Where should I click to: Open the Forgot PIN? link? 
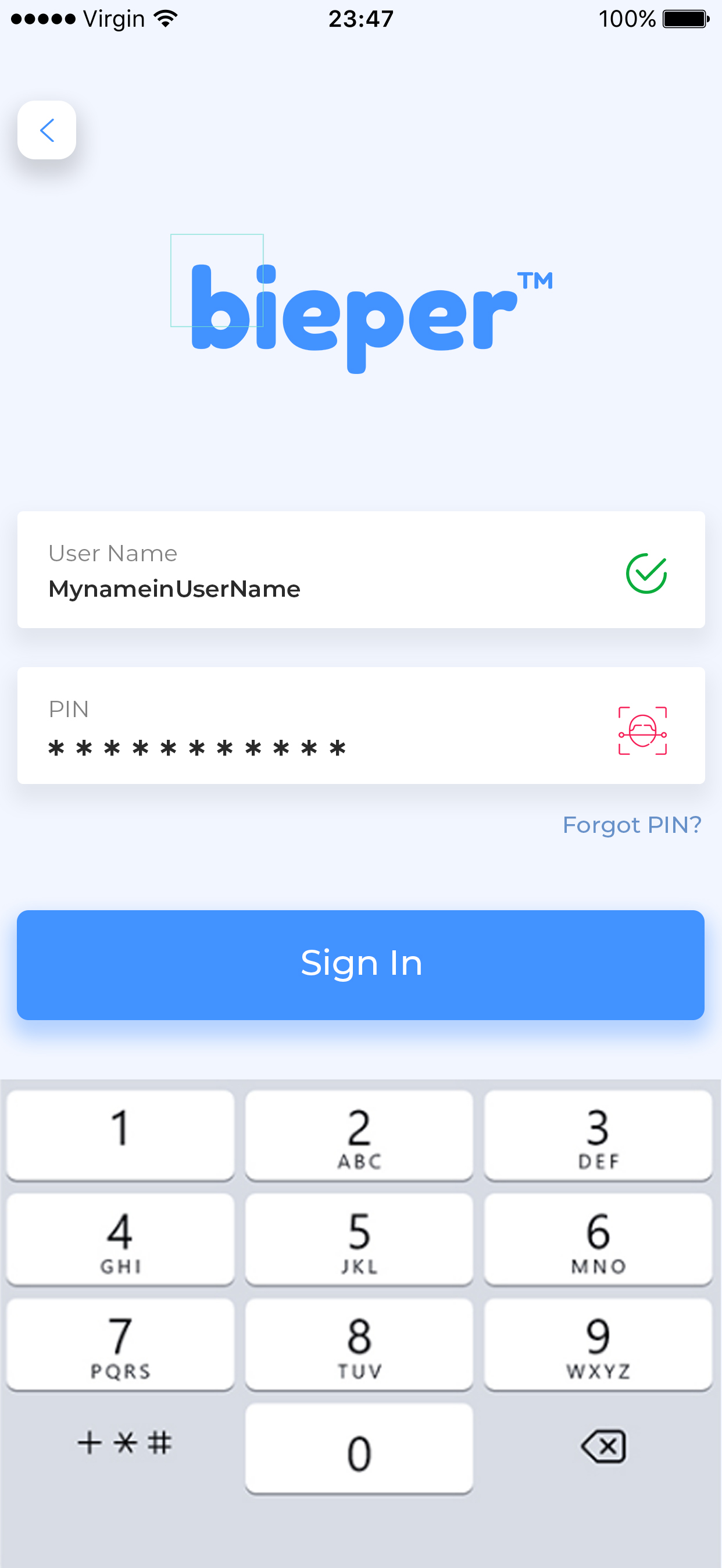631,825
